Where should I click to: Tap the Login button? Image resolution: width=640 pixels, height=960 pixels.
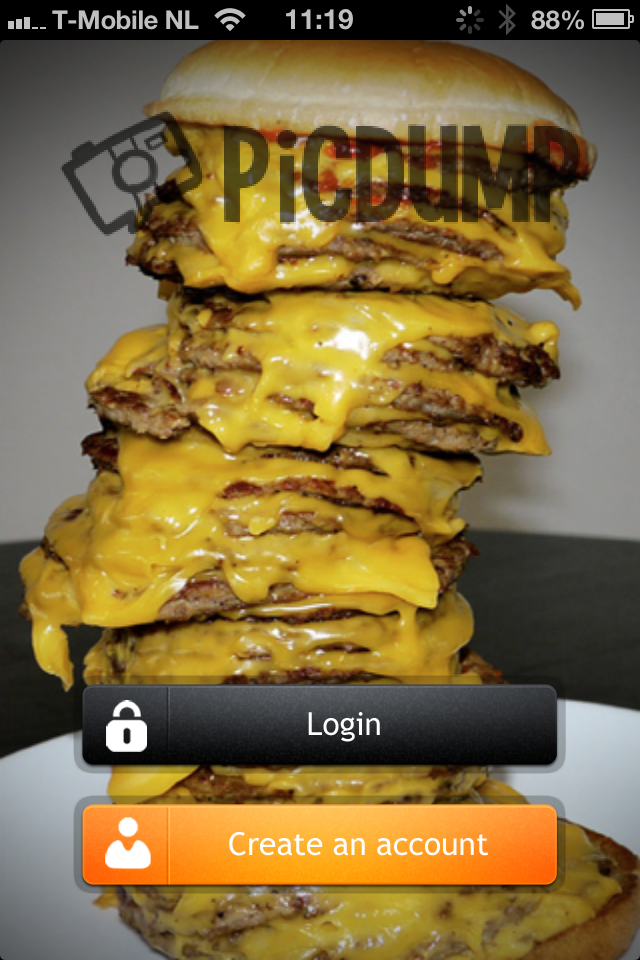tap(320, 725)
